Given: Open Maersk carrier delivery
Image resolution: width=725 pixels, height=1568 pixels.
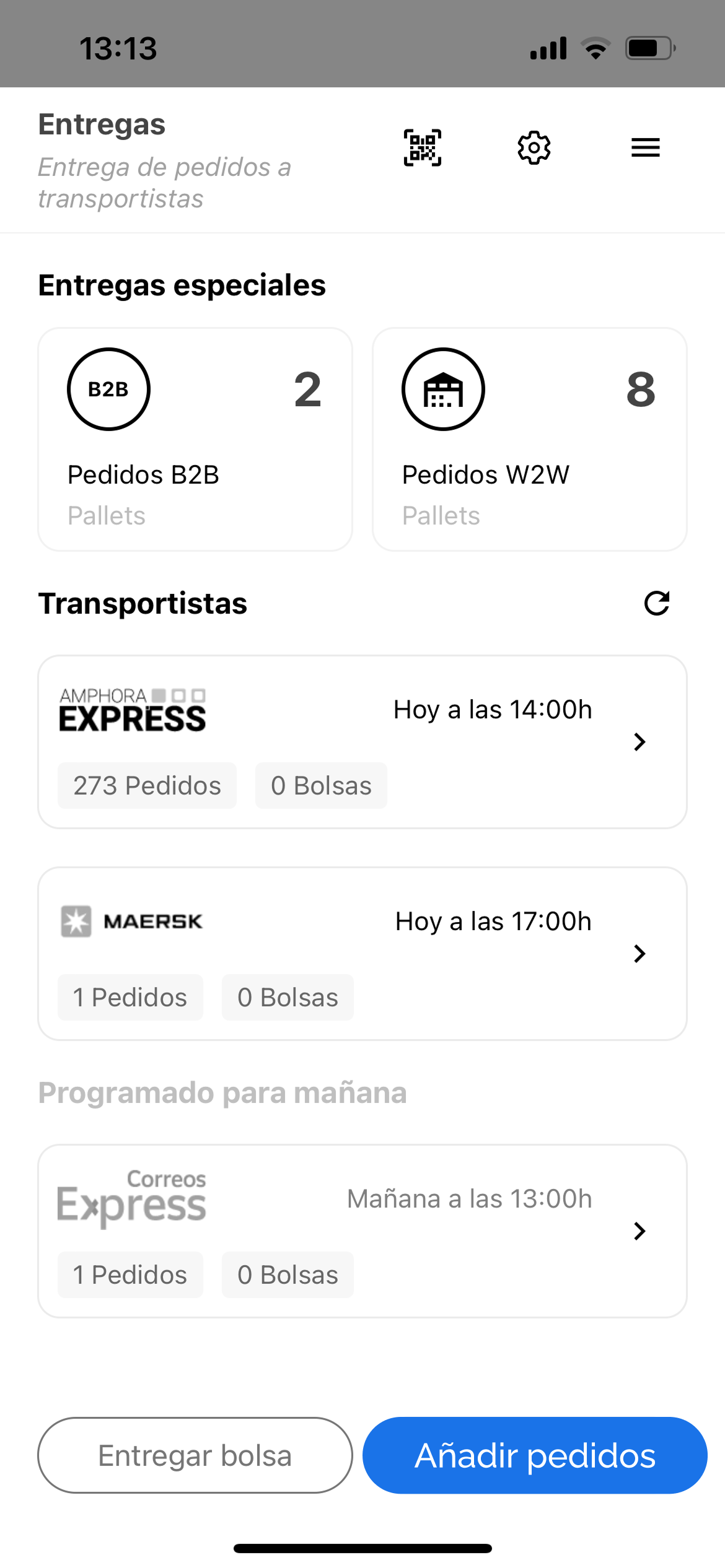Looking at the screenshot, I should (362, 954).
